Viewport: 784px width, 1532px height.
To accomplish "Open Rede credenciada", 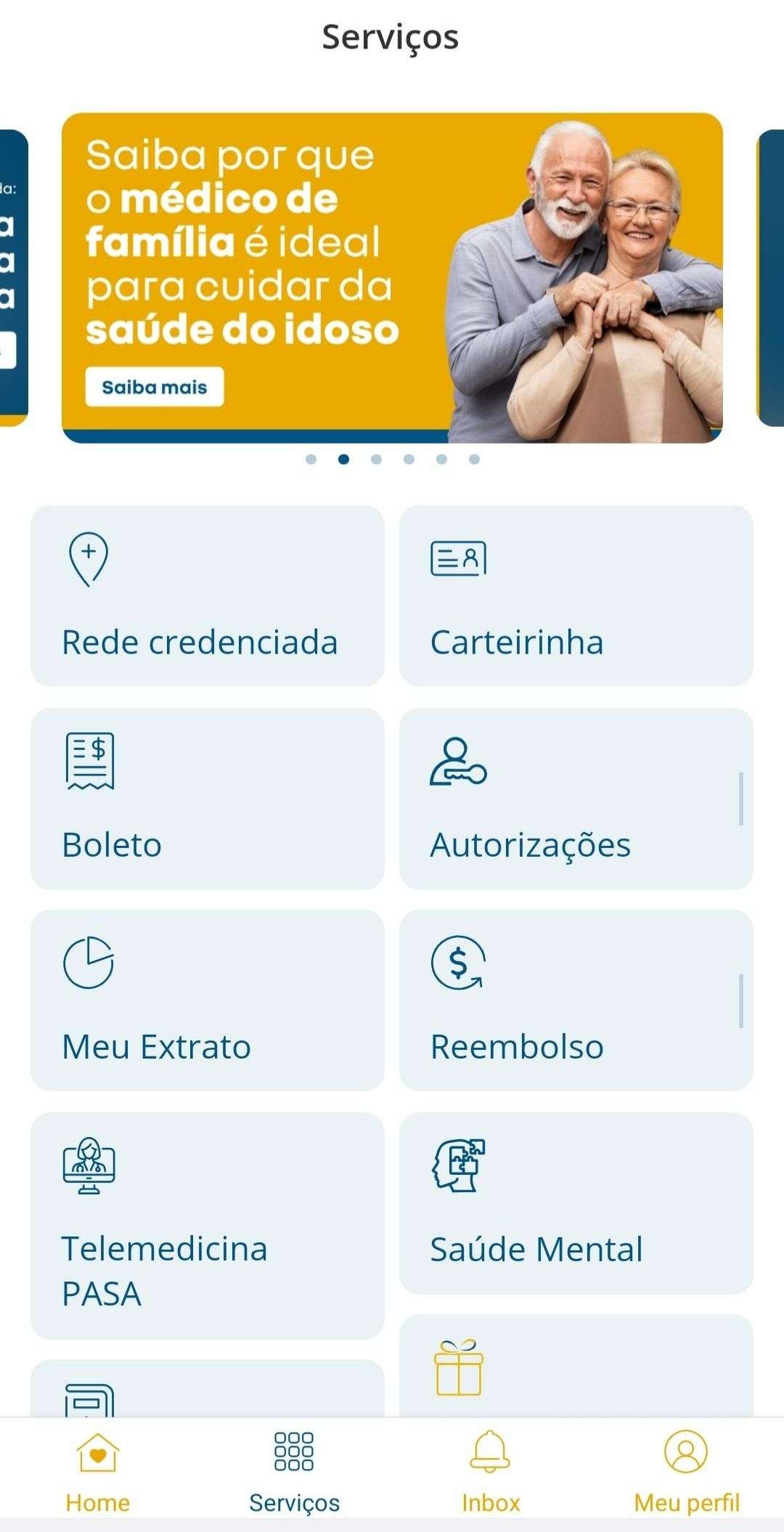I will 207,596.
